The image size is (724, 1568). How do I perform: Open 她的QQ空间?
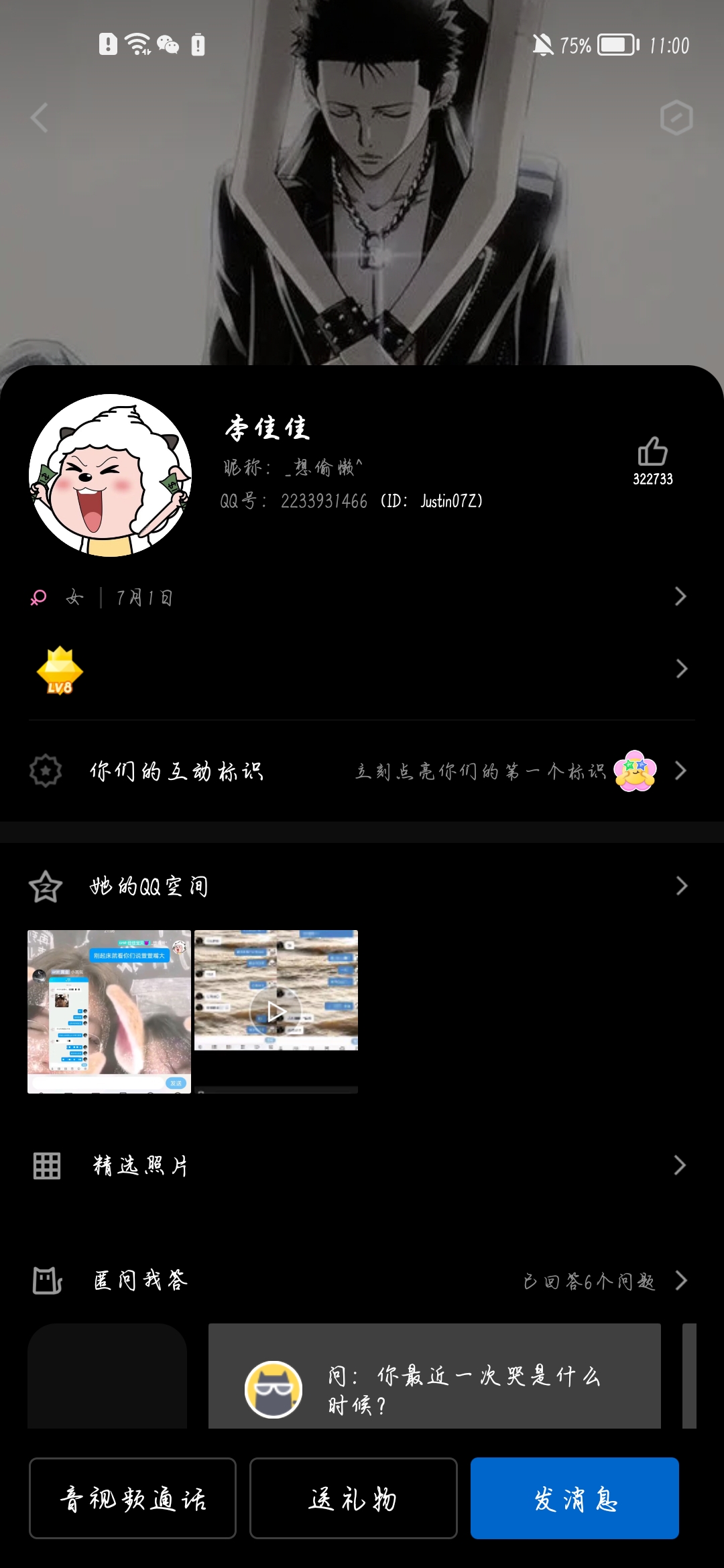tap(362, 886)
